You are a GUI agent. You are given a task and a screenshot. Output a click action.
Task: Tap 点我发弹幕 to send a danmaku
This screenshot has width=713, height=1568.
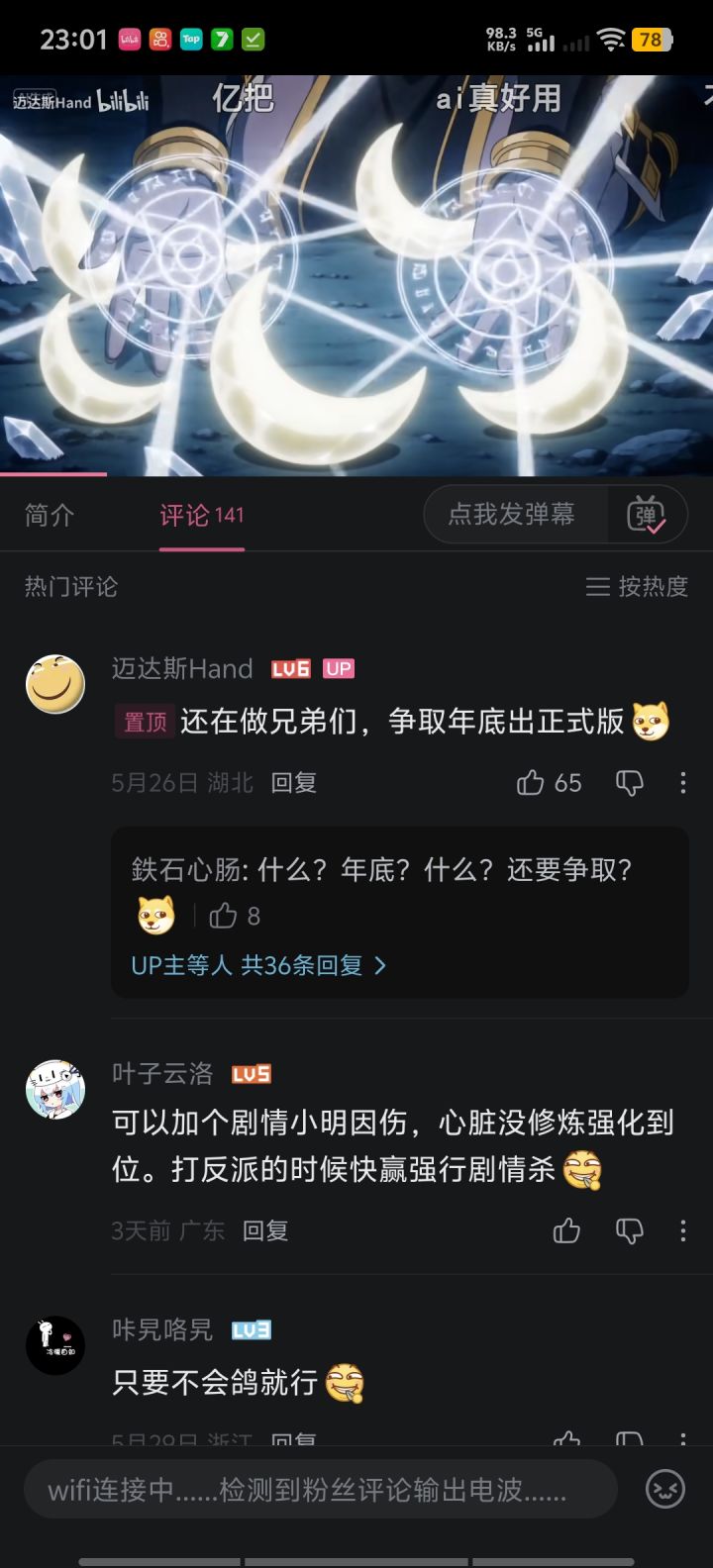click(x=511, y=514)
